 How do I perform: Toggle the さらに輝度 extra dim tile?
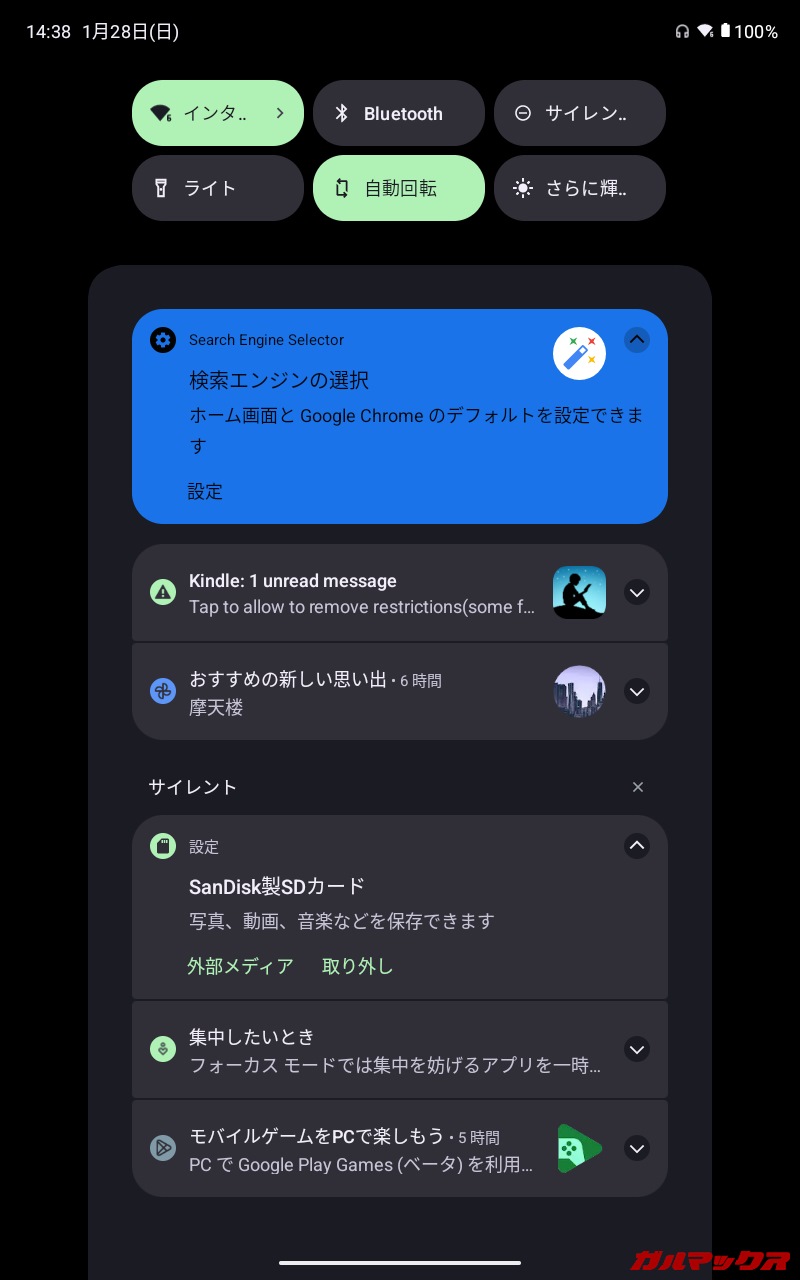coord(579,188)
